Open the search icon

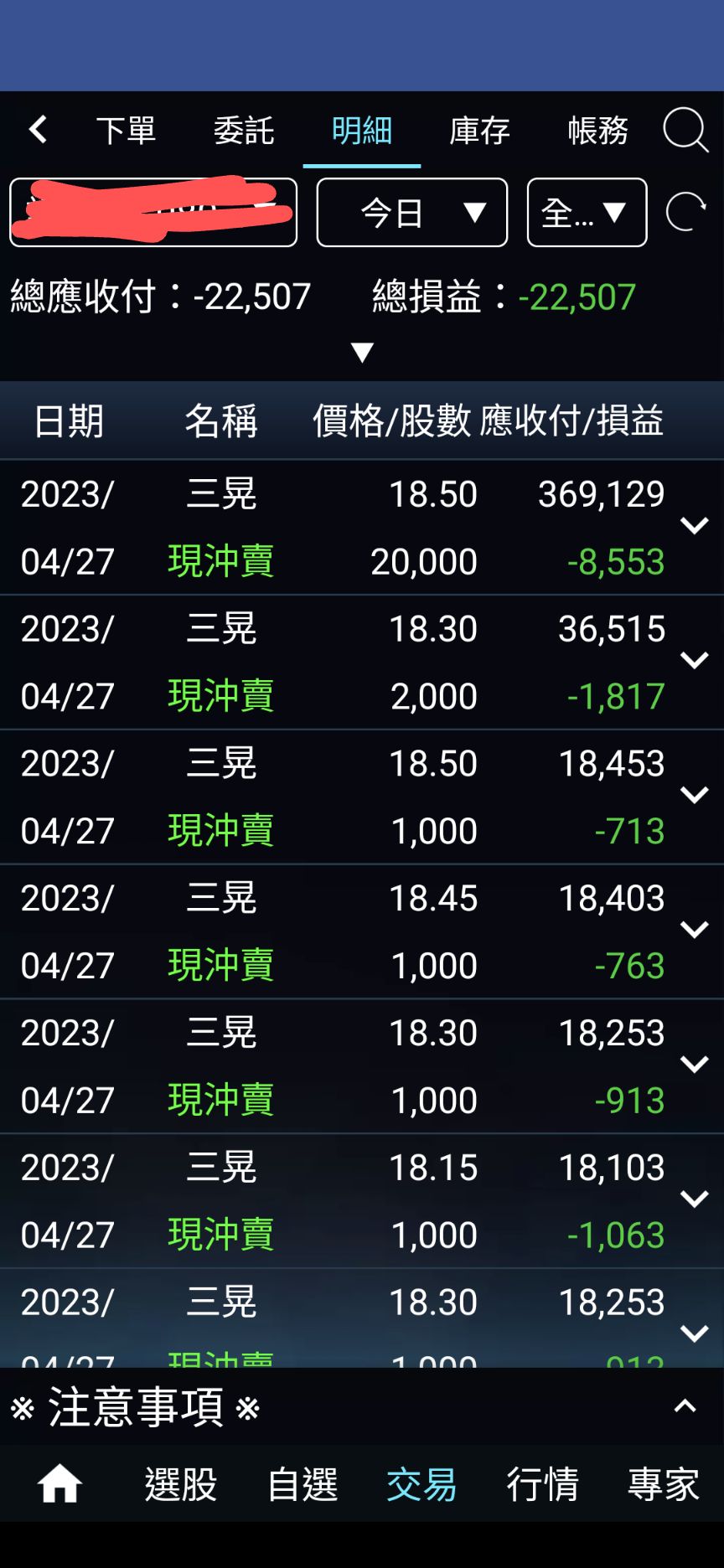tap(685, 131)
